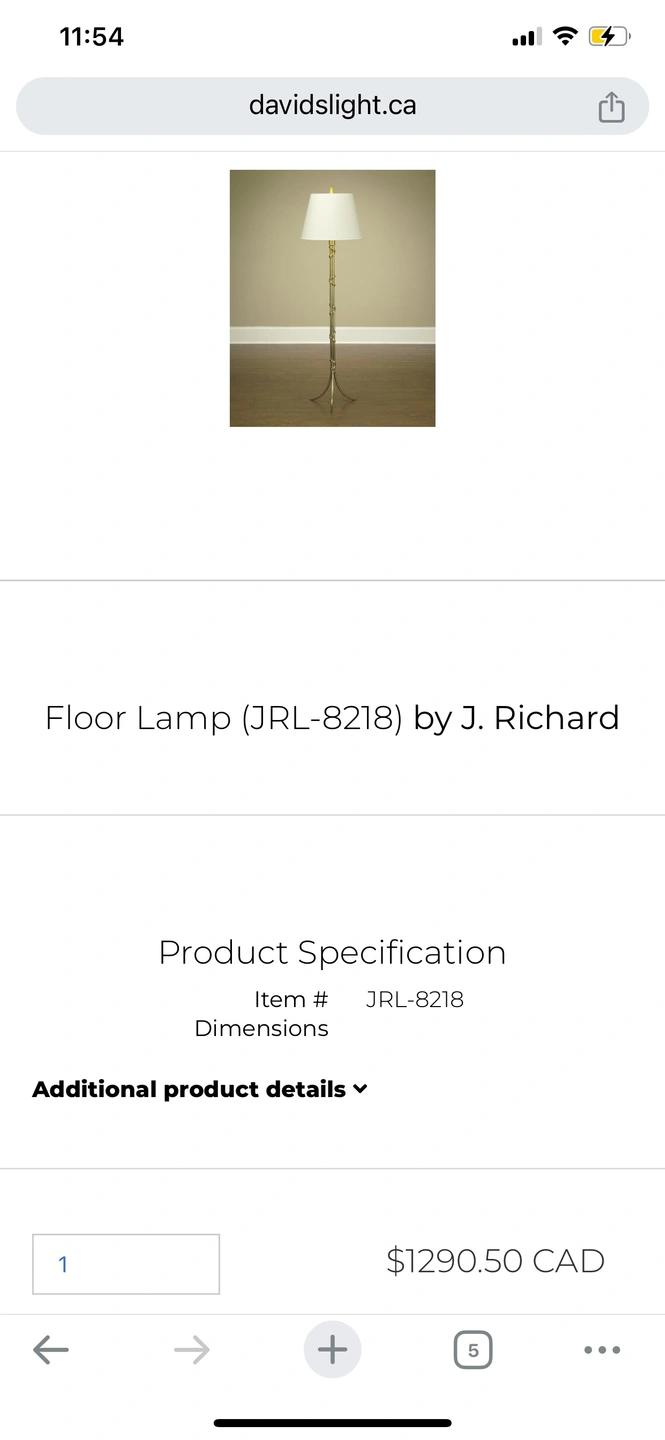The width and height of the screenshot is (665, 1440).
Task: View the five open tabs
Action: pyautogui.click(x=473, y=1350)
